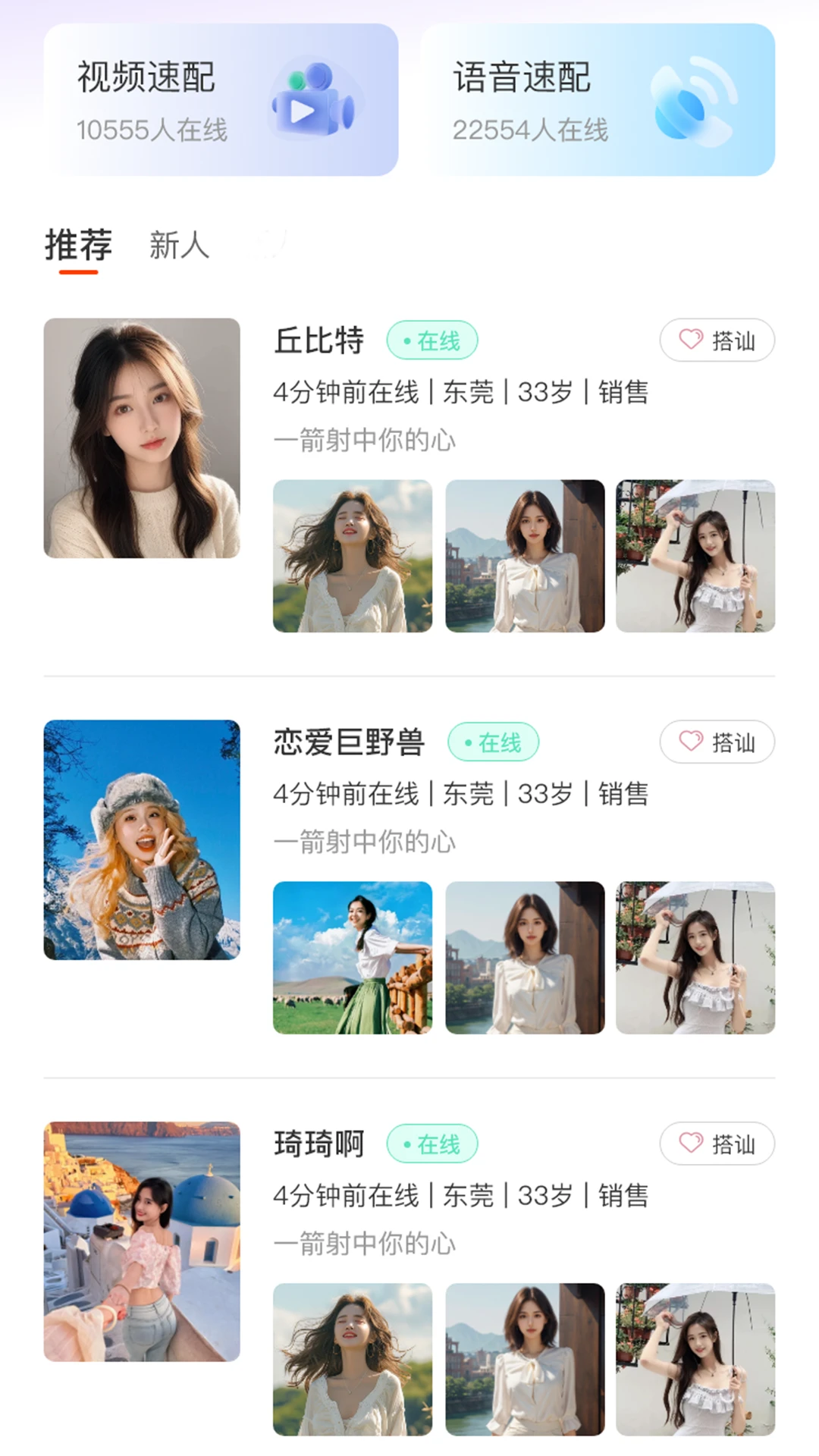View 丘比特's windy hair photo

click(x=353, y=556)
